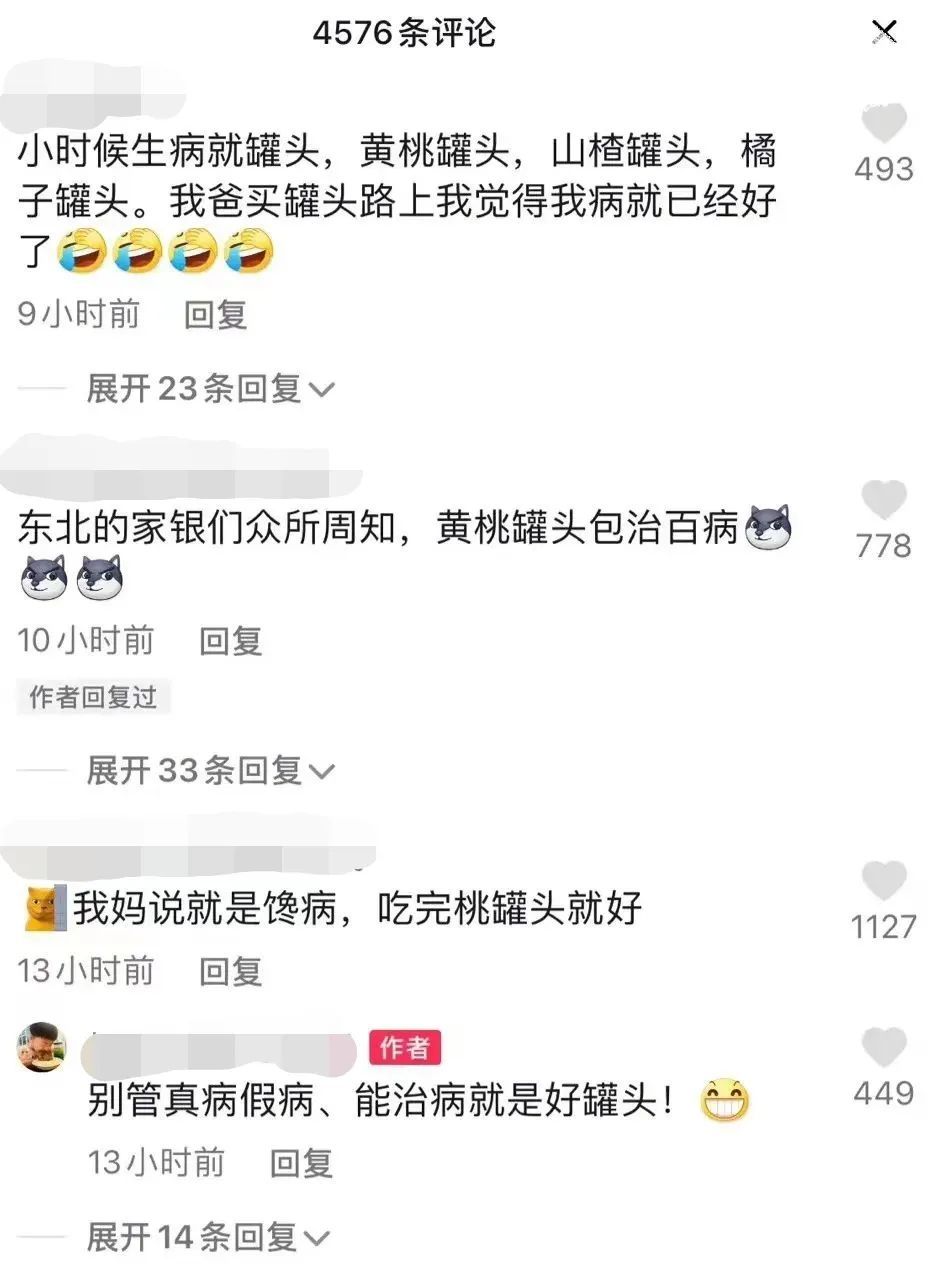Like the 我妈说就是馋病 comment
944x1280 pixels.
point(884,882)
